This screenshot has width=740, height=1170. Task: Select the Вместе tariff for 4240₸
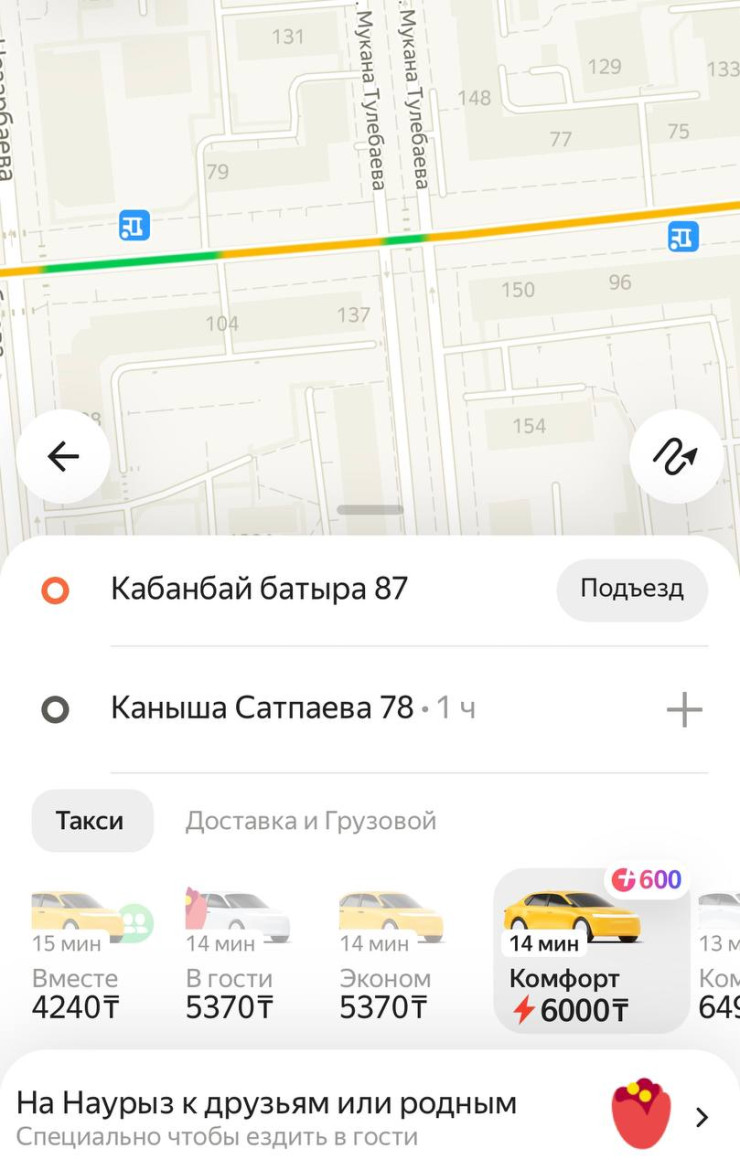pyautogui.click(x=80, y=955)
